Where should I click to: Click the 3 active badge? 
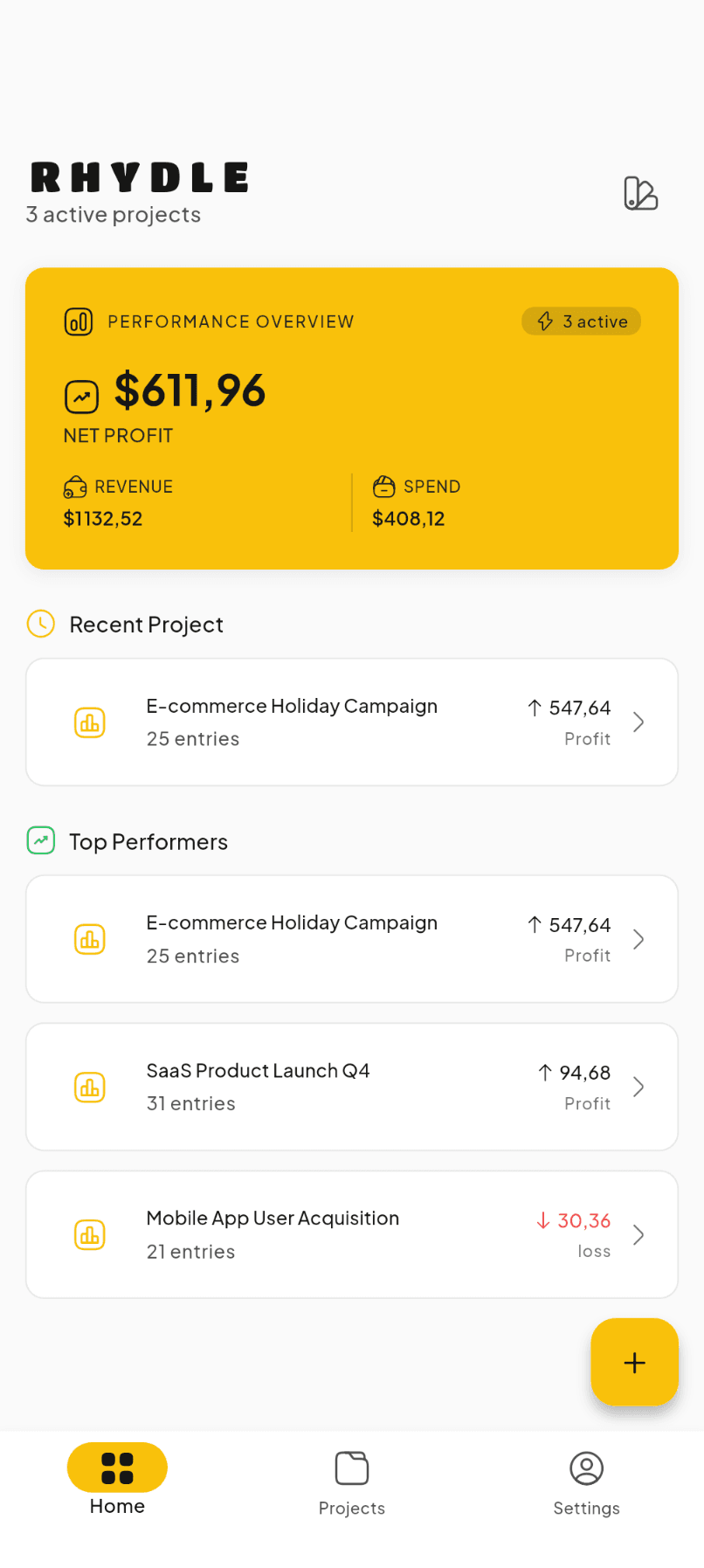point(581,321)
